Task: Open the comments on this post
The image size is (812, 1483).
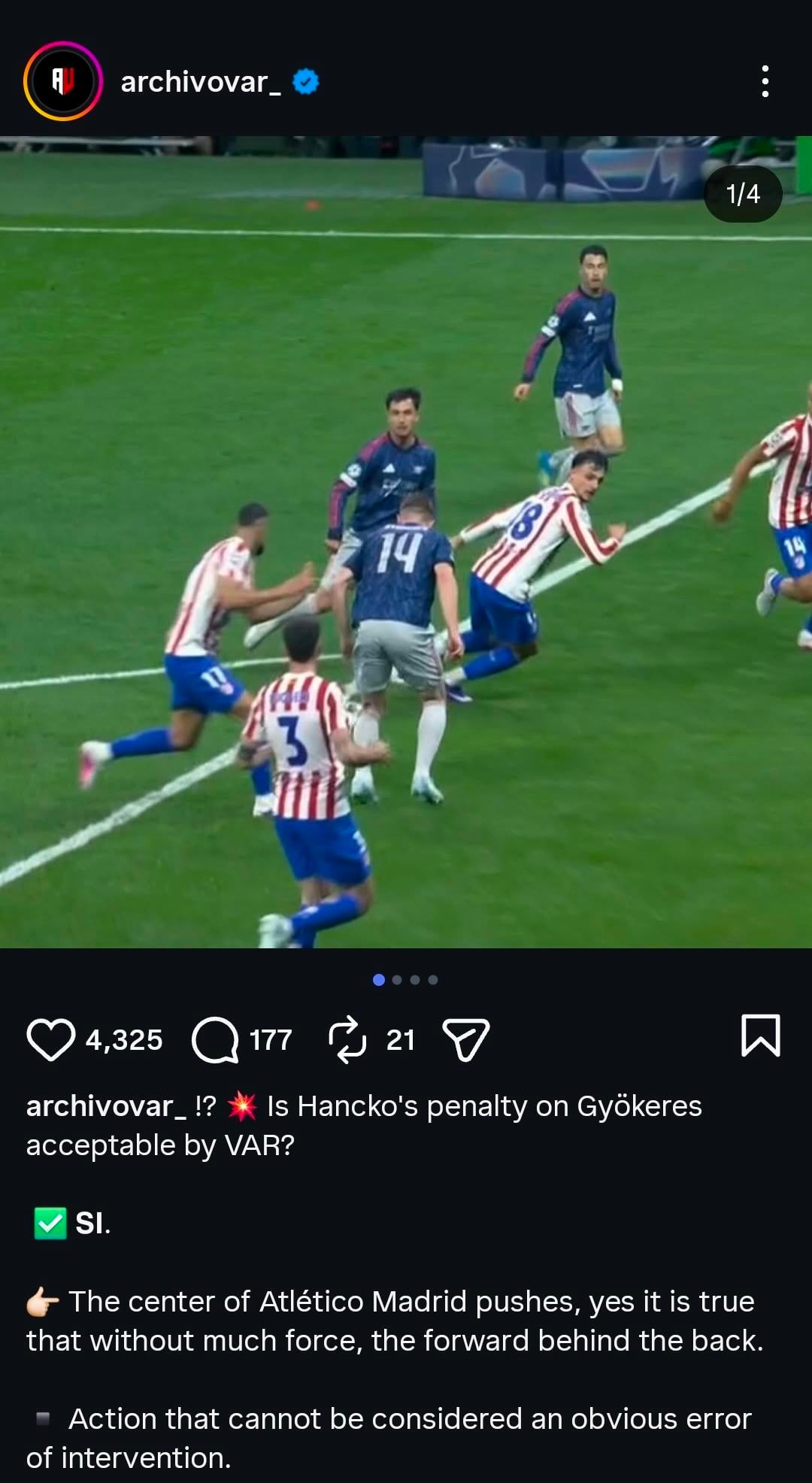Action: [x=216, y=1039]
